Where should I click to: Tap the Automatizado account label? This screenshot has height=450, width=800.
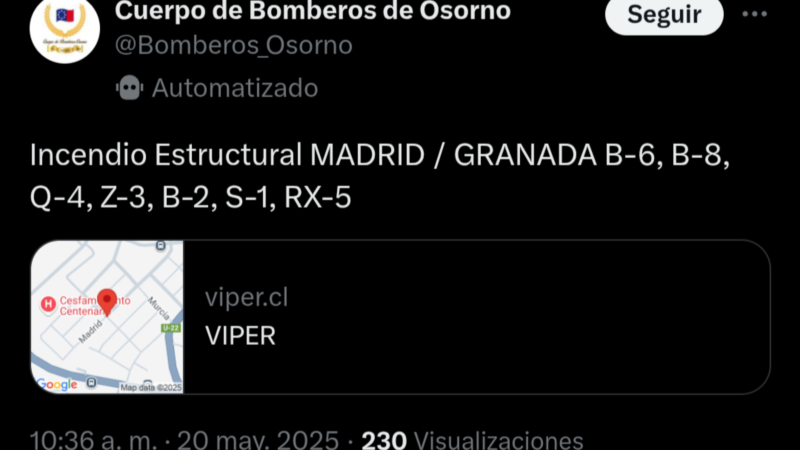point(234,88)
